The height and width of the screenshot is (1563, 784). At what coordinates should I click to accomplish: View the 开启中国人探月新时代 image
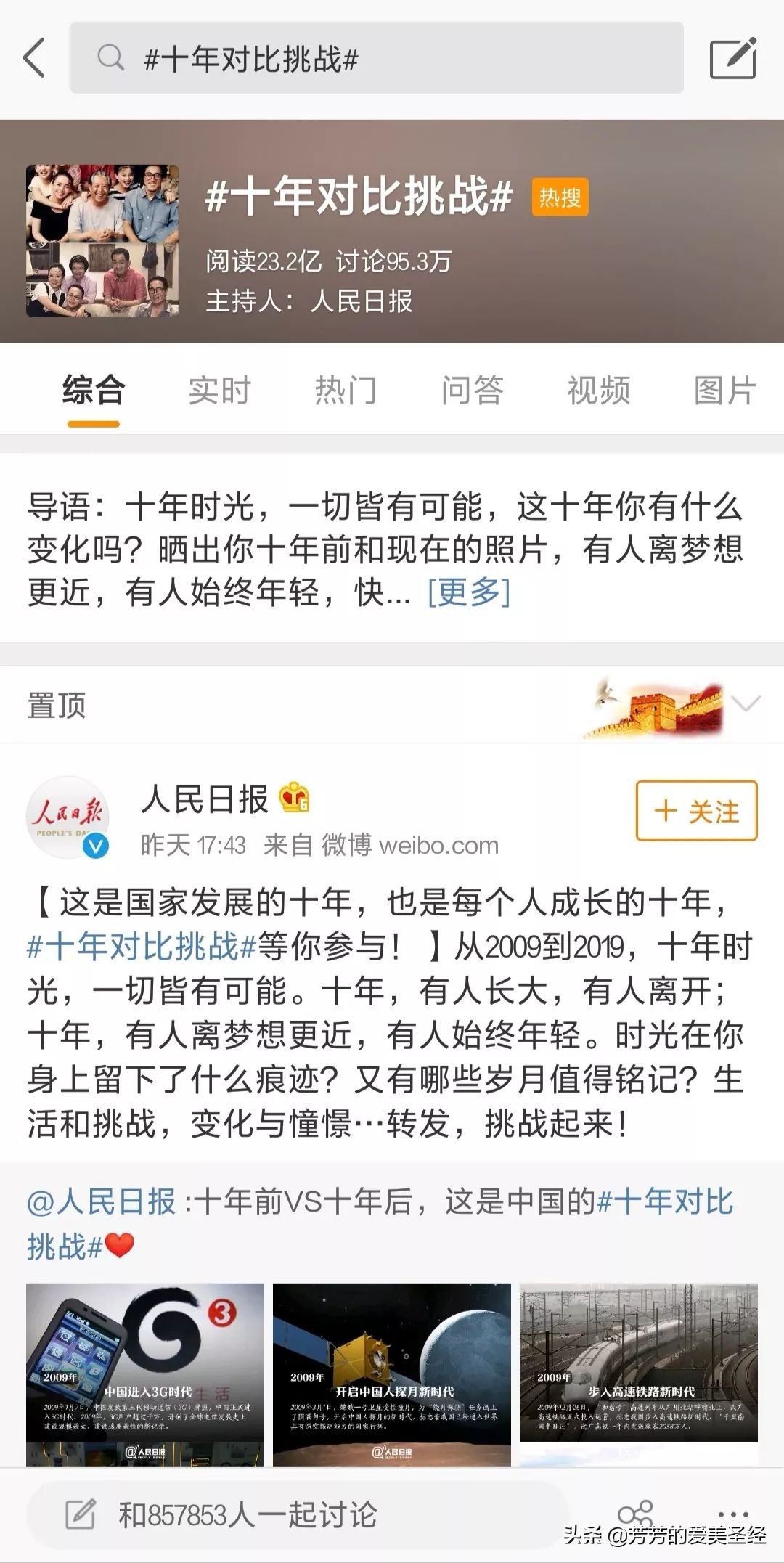pyautogui.click(x=392, y=1374)
